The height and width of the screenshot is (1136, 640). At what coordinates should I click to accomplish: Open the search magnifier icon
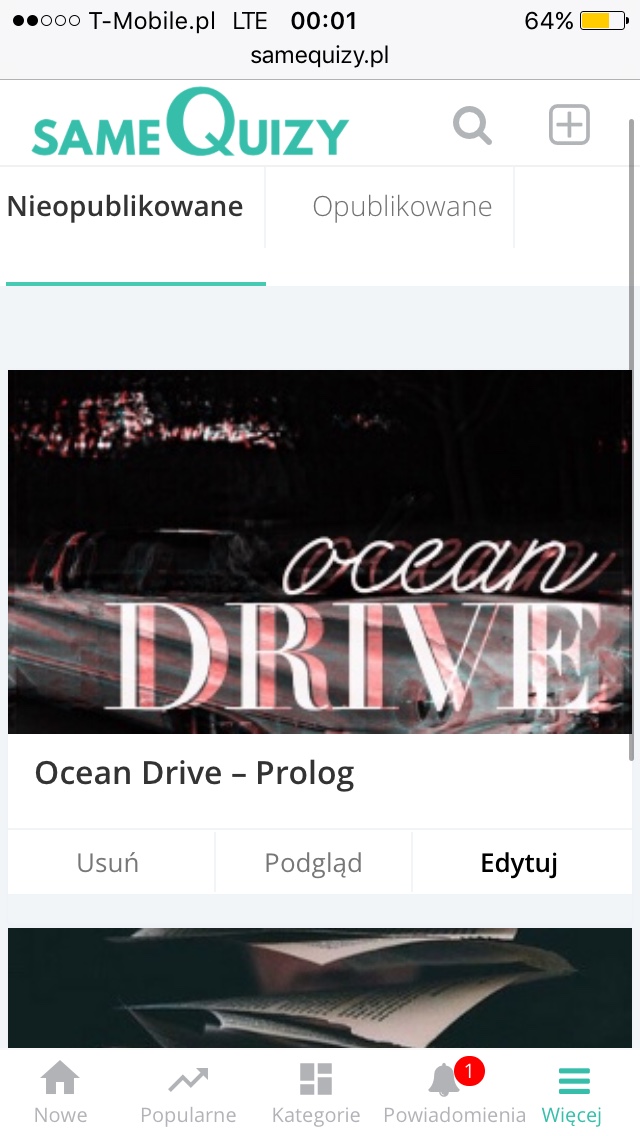[472, 126]
